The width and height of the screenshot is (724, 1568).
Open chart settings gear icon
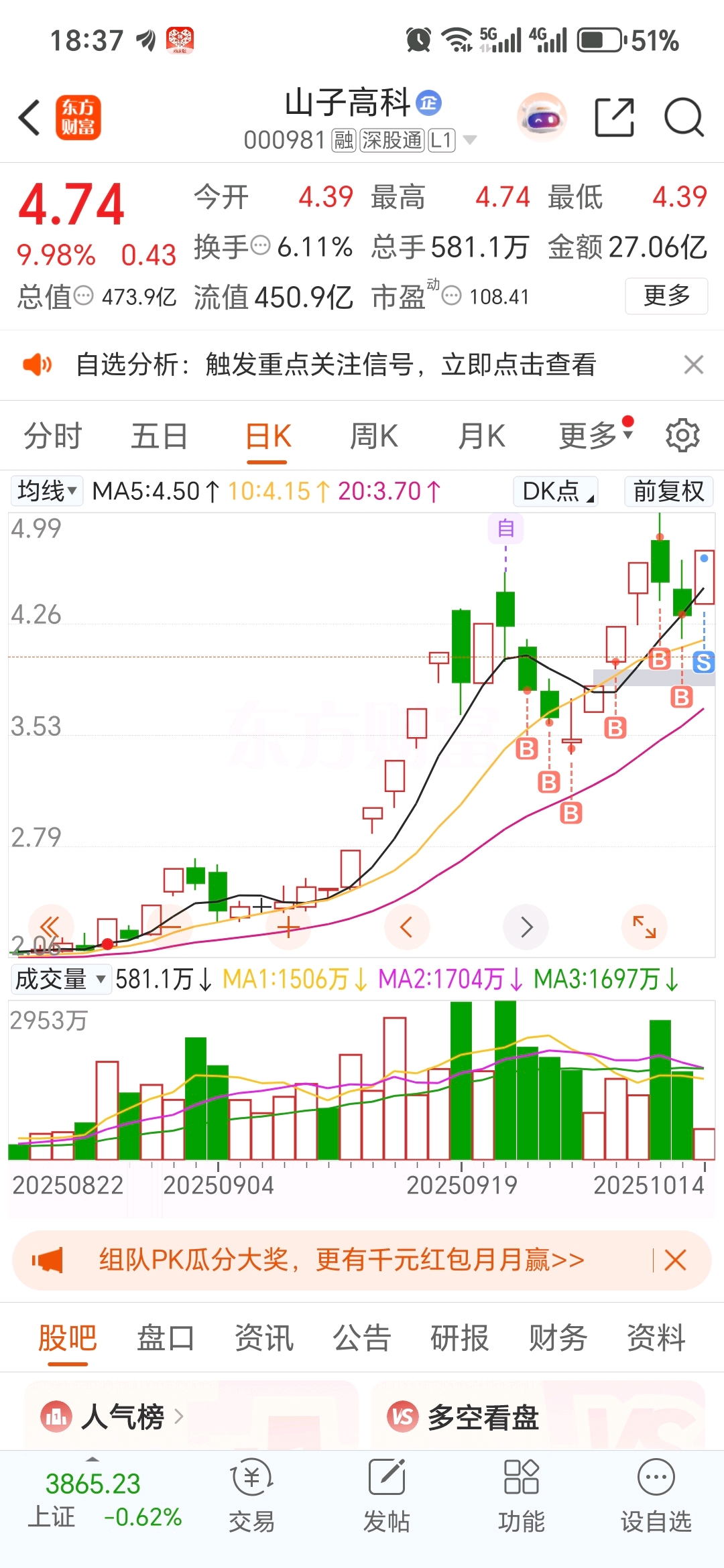click(682, 436)
